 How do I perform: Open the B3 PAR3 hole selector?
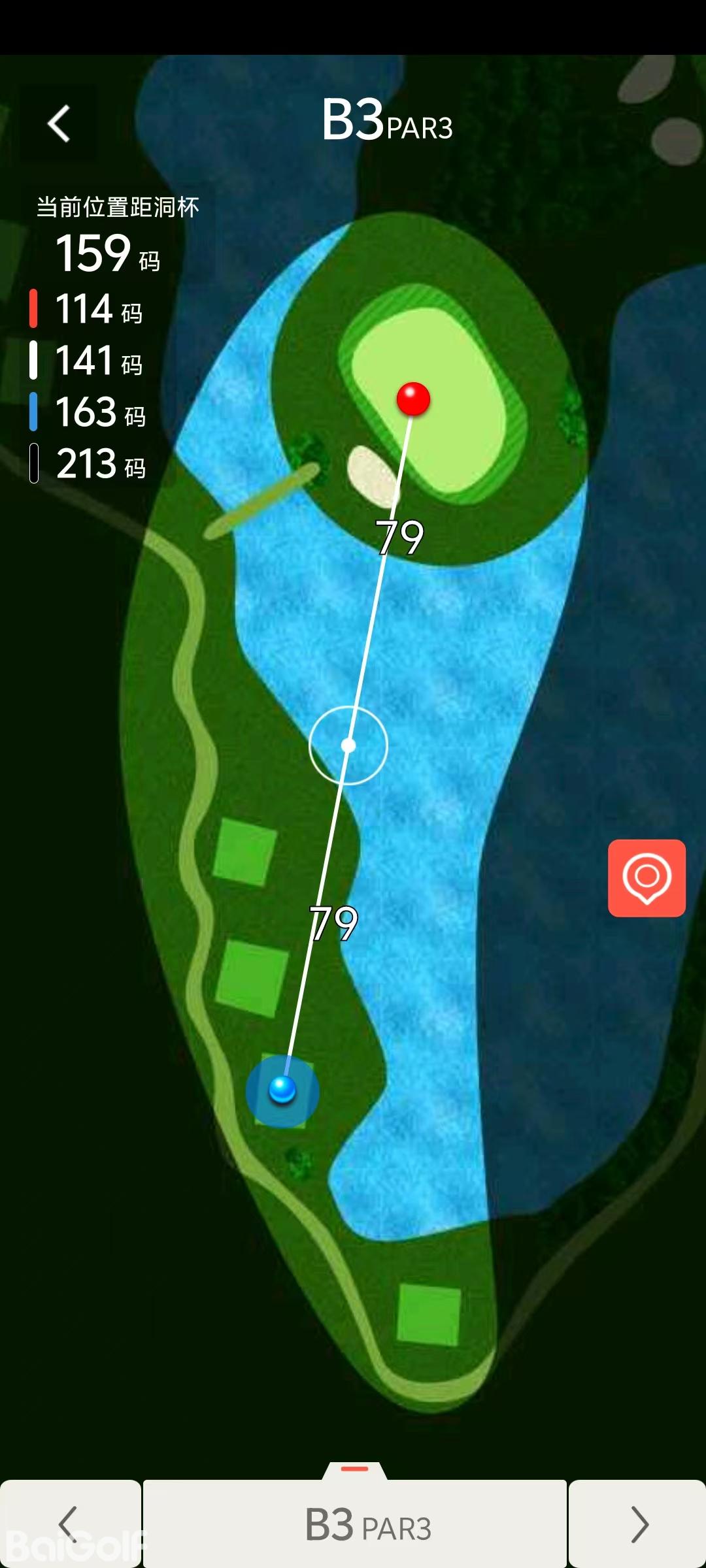click(x=355, y=1524)
